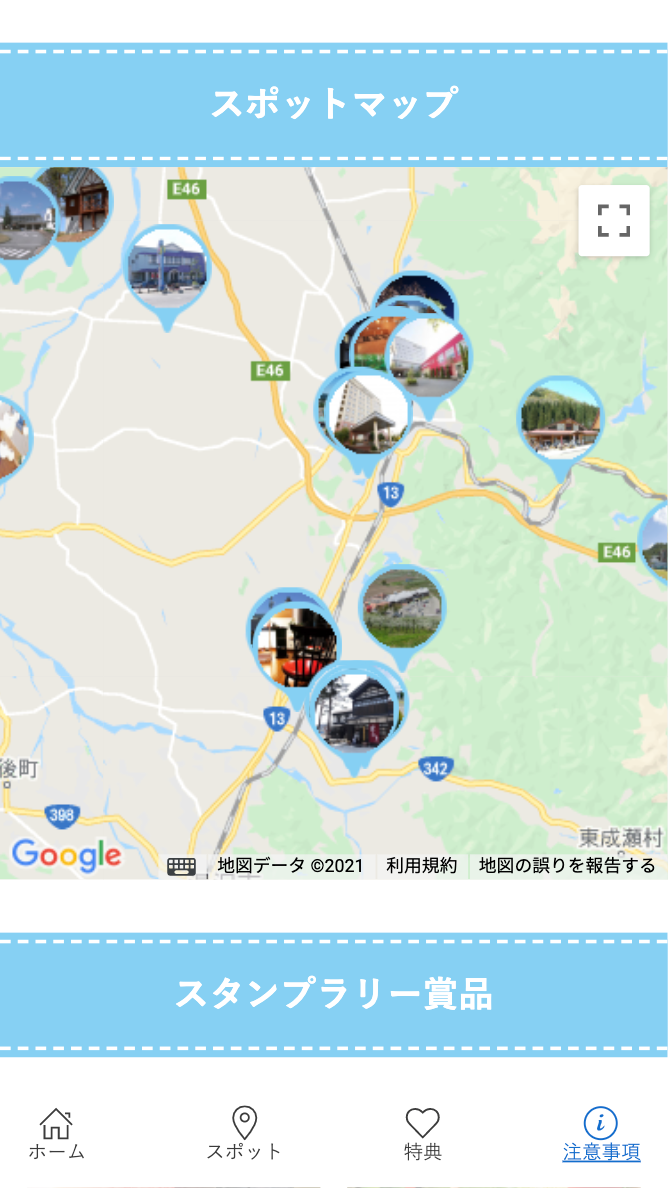Expand the map to fullscreen

tap(614, 220)
